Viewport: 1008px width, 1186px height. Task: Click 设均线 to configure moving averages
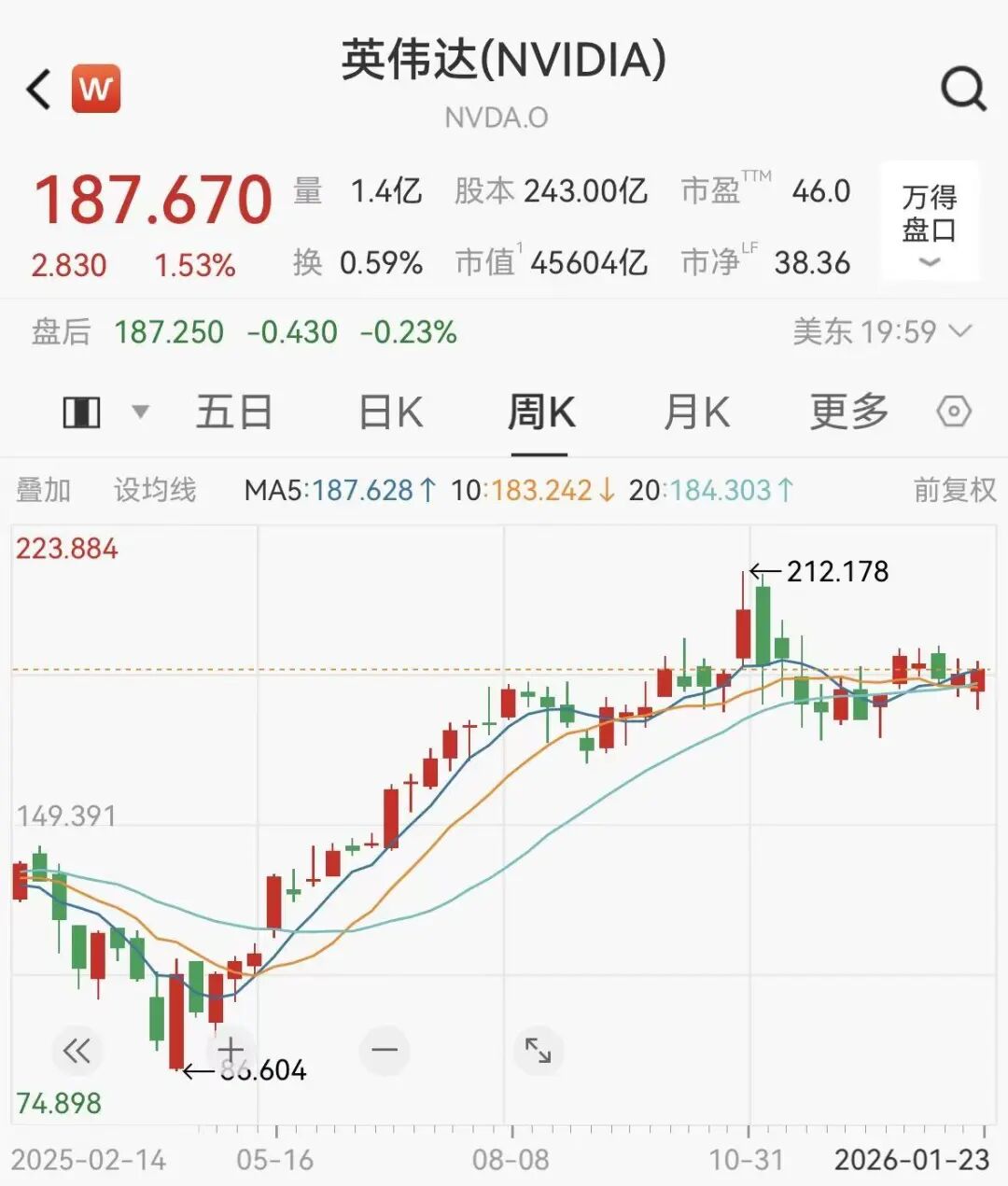click(154, 489)
